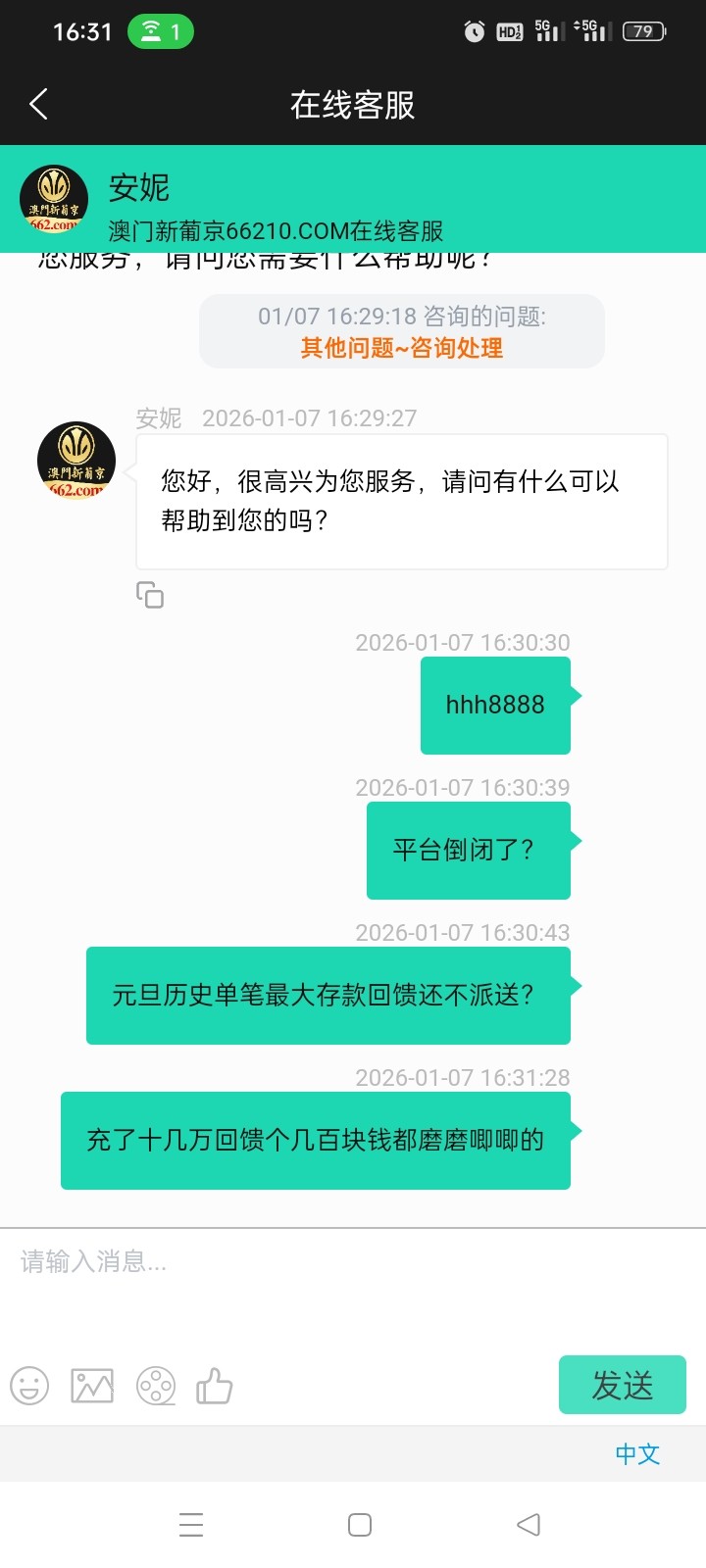Attach a picture to the chat

click(x=92, y=1387)
